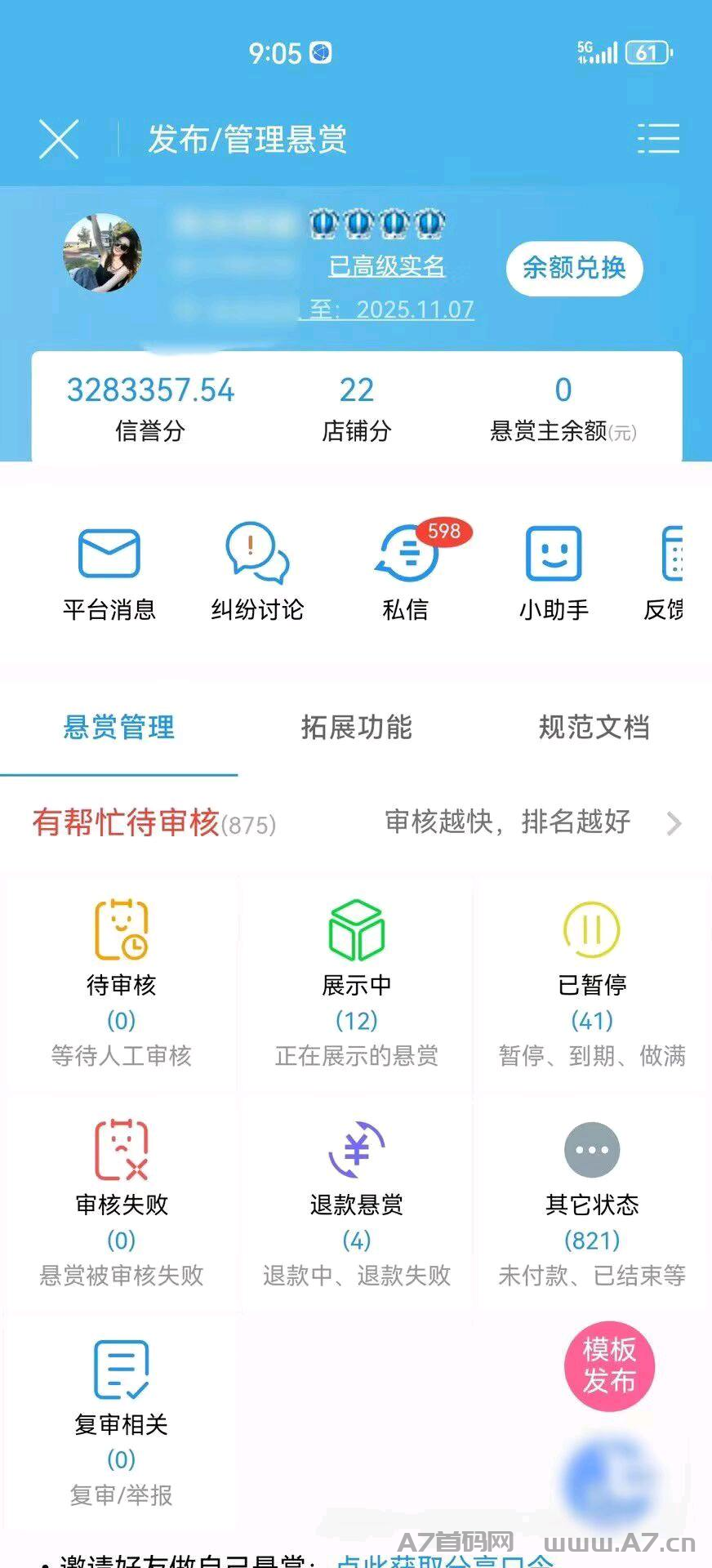
Task: Switch to the 规范文档 tab
Action: tap(593, 727)
